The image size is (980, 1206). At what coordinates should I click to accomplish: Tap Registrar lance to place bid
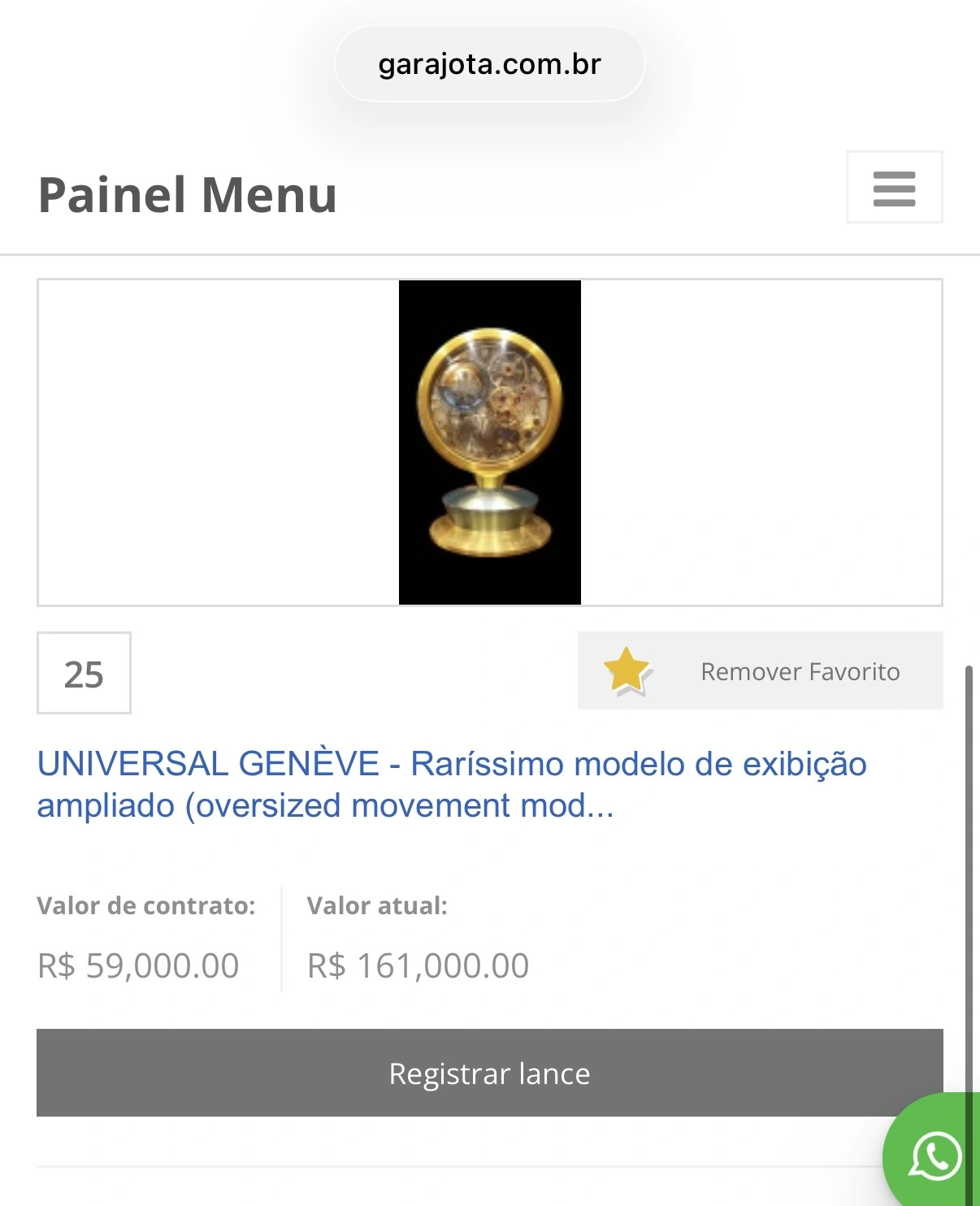point(490,1073)
